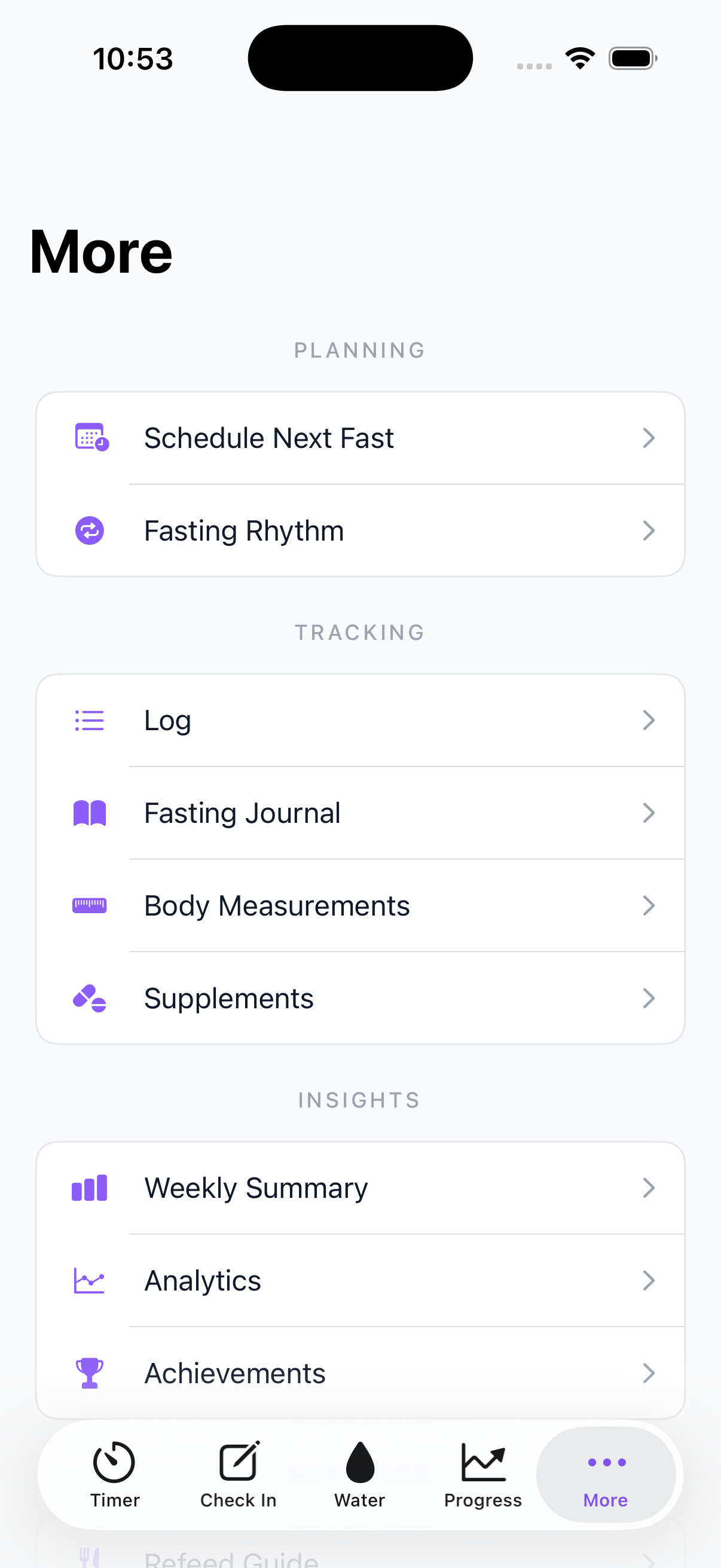Select the More tab
The height and width of the screenshot is (1568, 721).
pyautogui.click(x=606, y=1473)
